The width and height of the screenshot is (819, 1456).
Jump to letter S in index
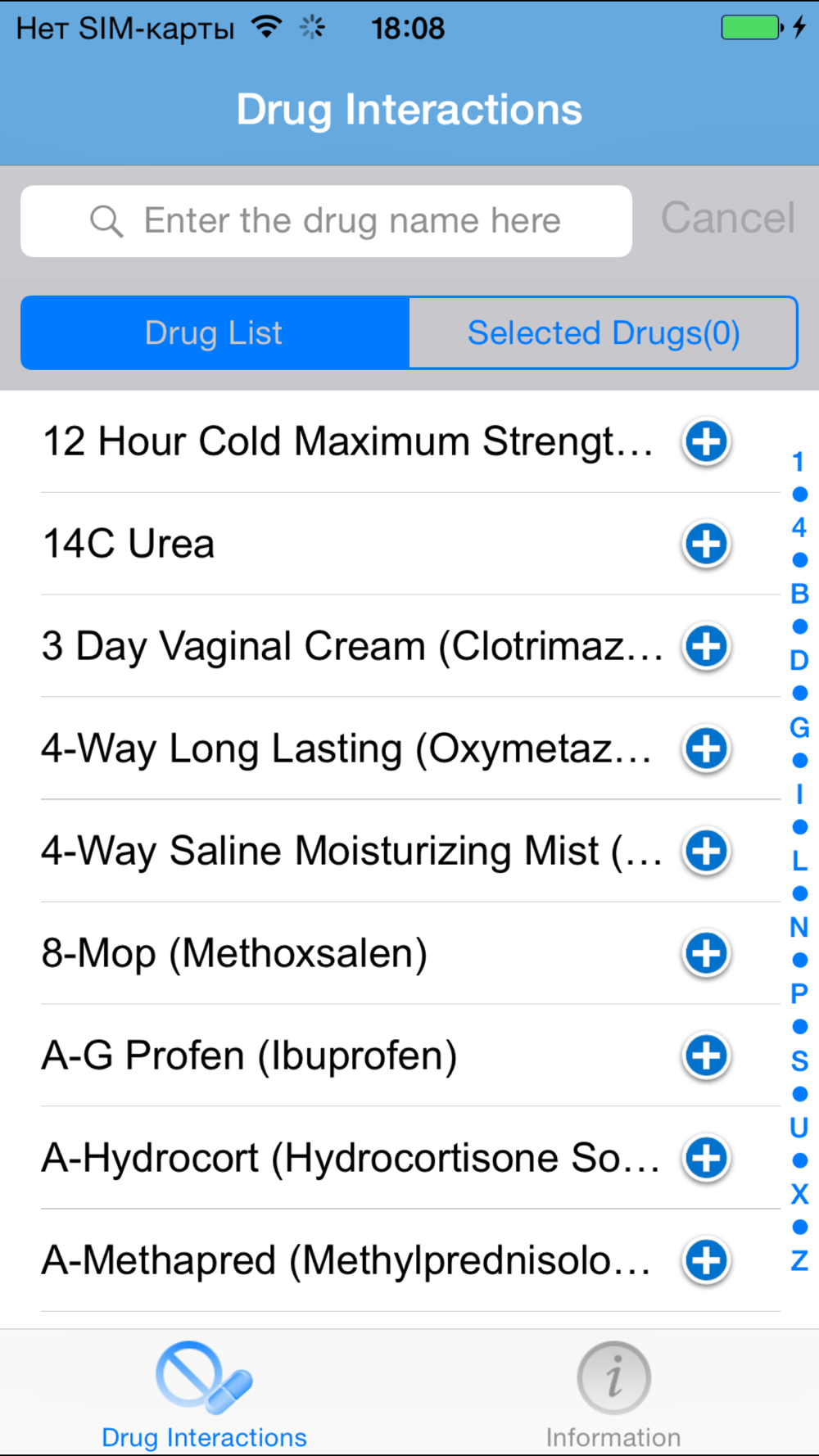[x=799, y=1060]
